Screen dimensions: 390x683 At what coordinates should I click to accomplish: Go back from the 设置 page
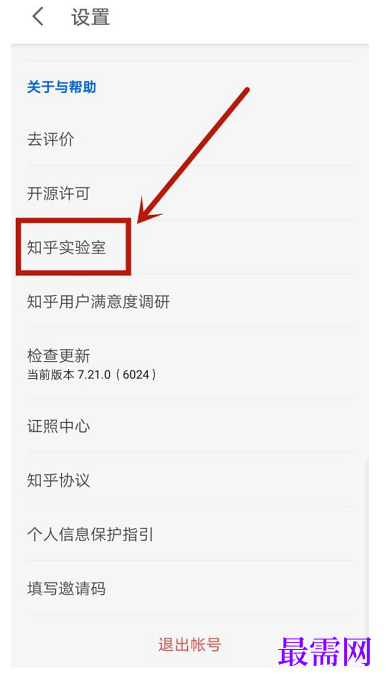tap(38, 17)
